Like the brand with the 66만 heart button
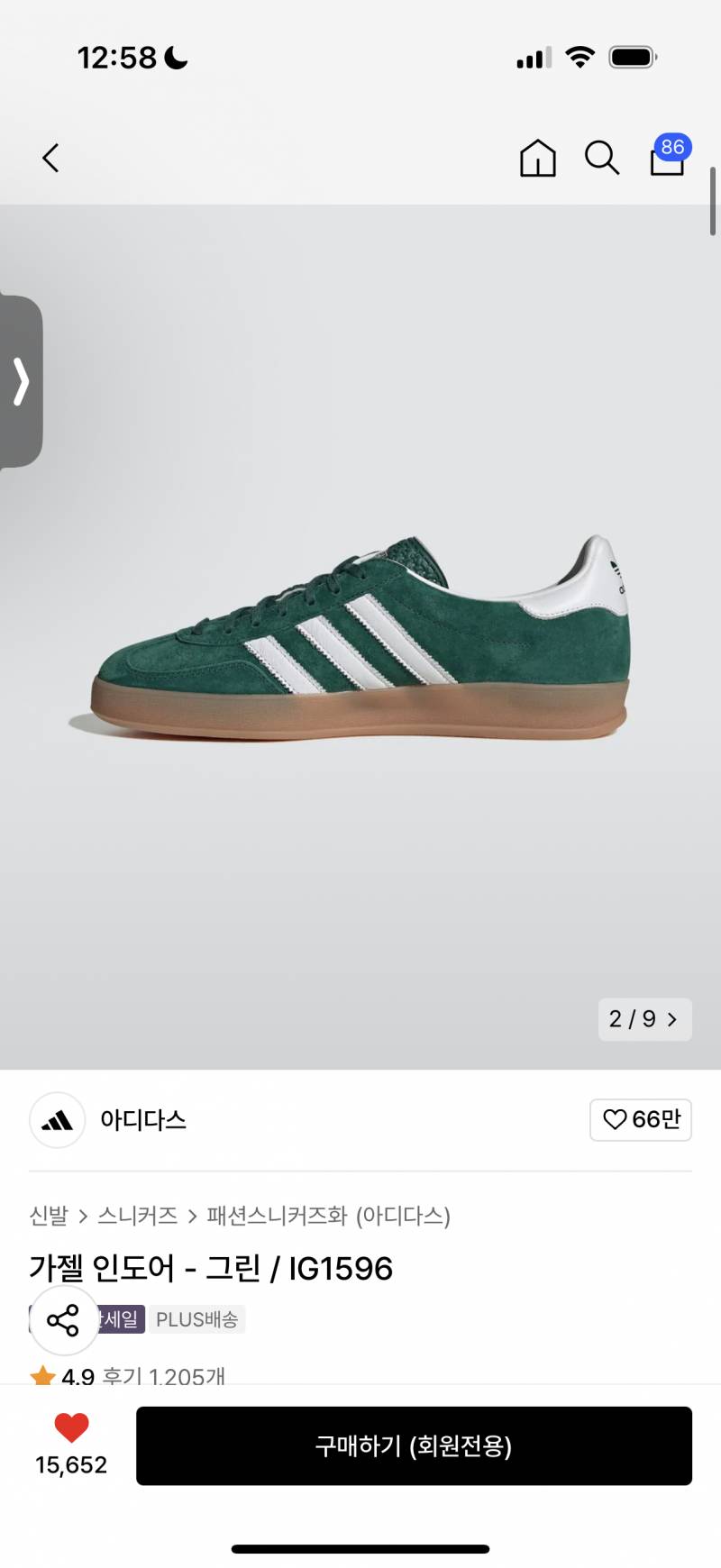The width and height of the screenshot is (721, 1568). pyautogui.click(x=641, y=1119)
